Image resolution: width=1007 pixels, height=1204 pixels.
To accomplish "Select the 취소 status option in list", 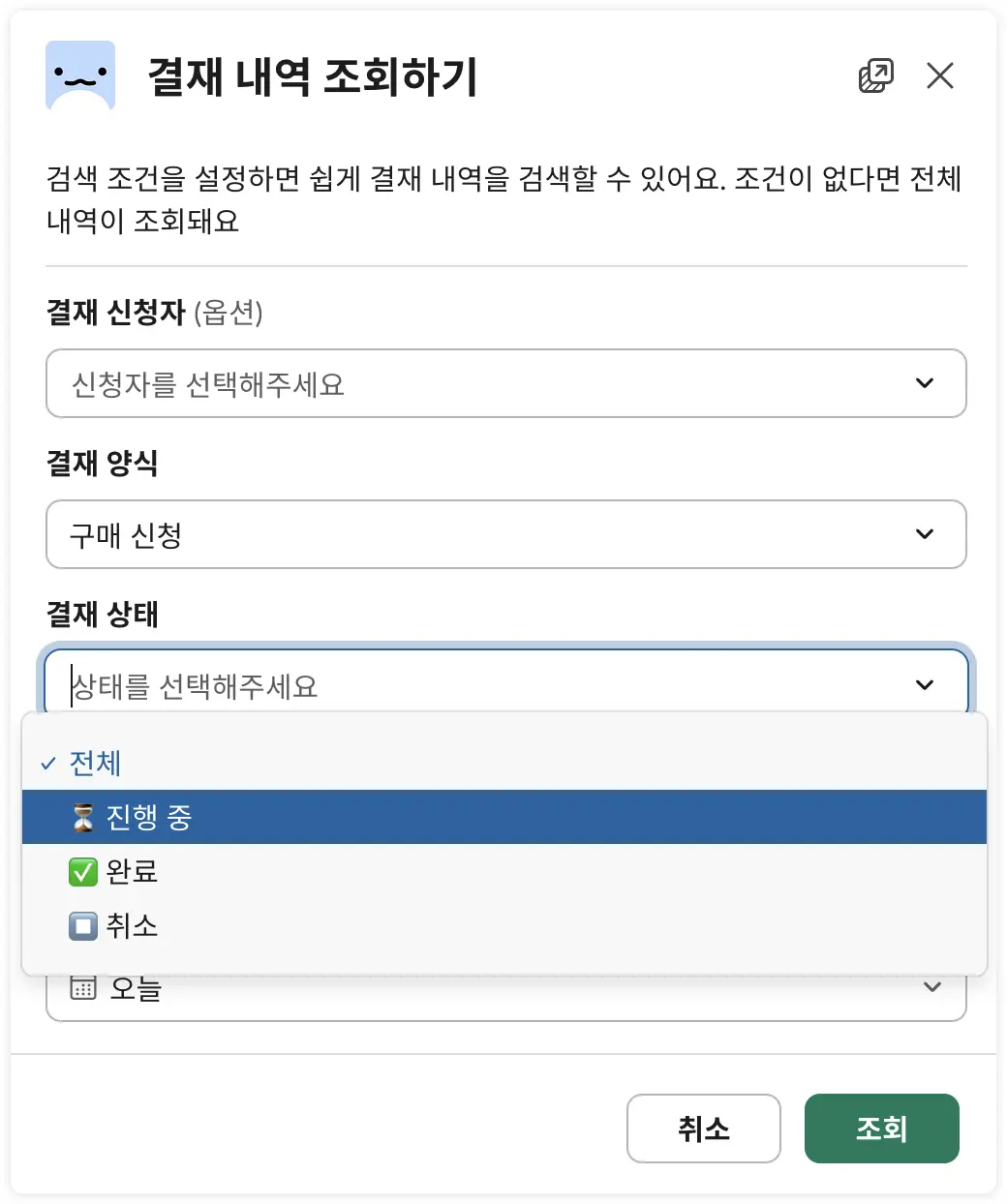I will tap(132, 926).
